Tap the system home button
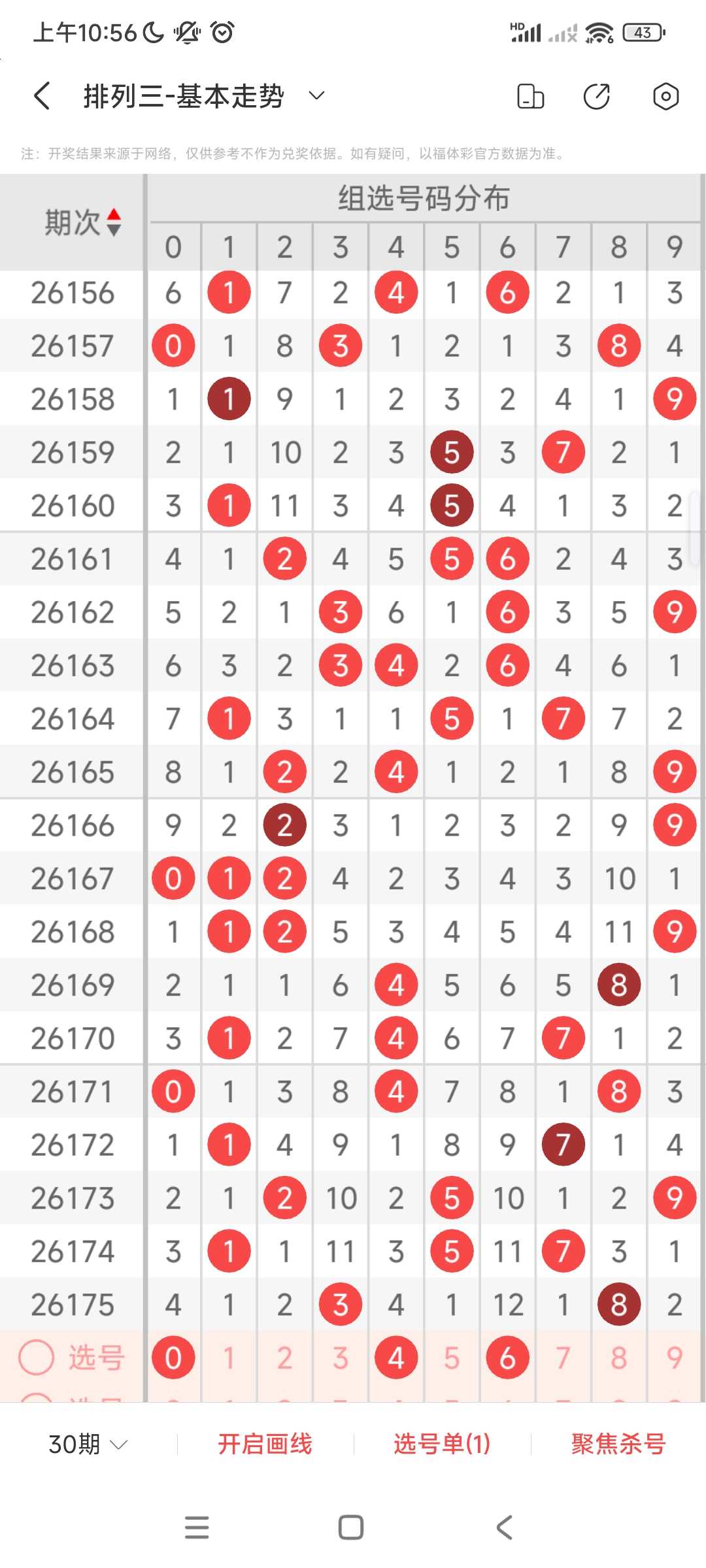The height and width of the screenshot is (1568, 706). click(x=351, y=1527)
